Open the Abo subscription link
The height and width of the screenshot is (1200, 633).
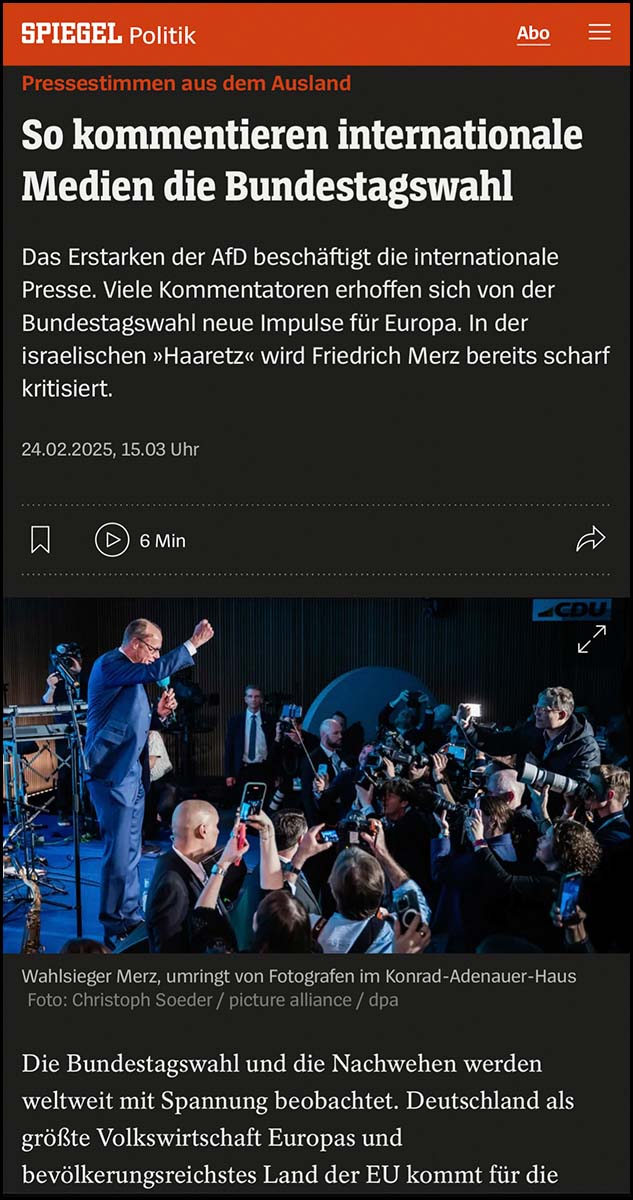coord(533,33)
